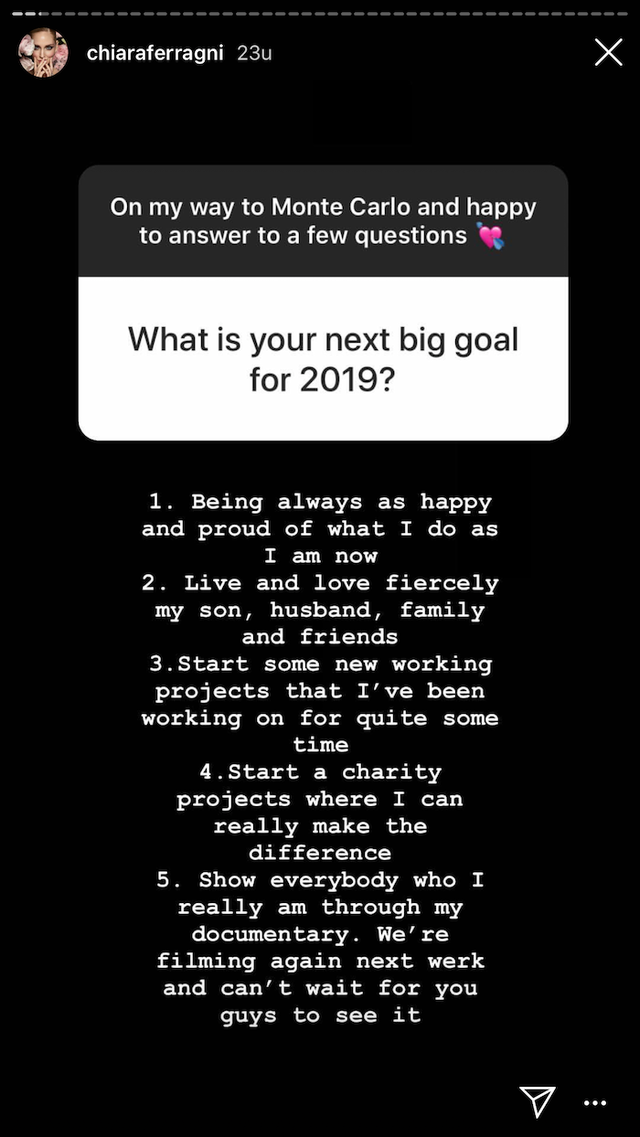The height and width of the screenshot is (1137, 640).
Task: Open the three-dot more options menu
Action: [x=595, y=1103]
